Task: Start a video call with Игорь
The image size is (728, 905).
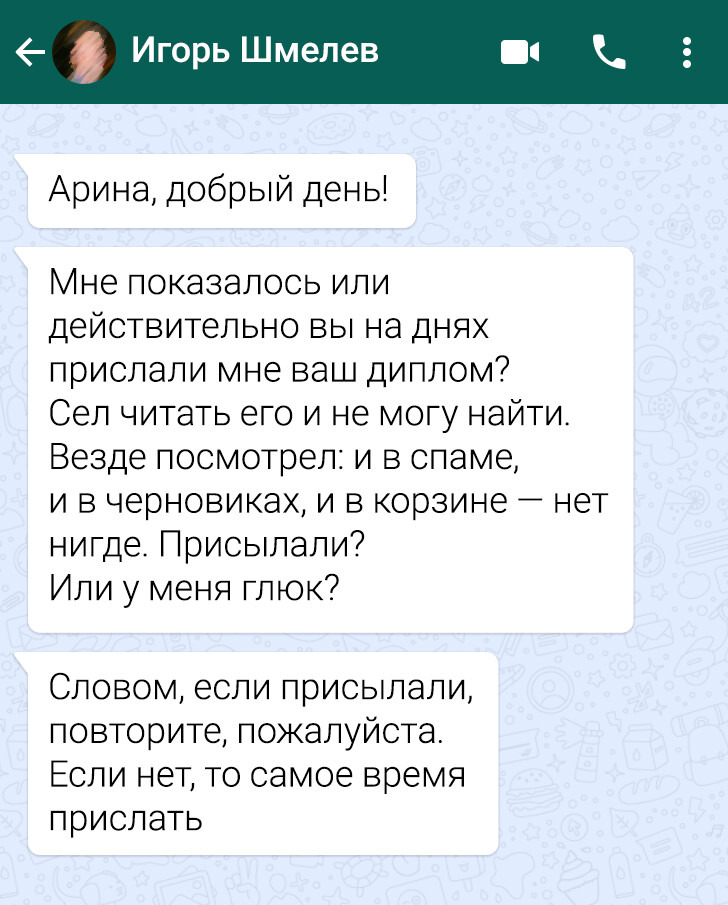Action: pyautogui.click(x=519, y=52)
